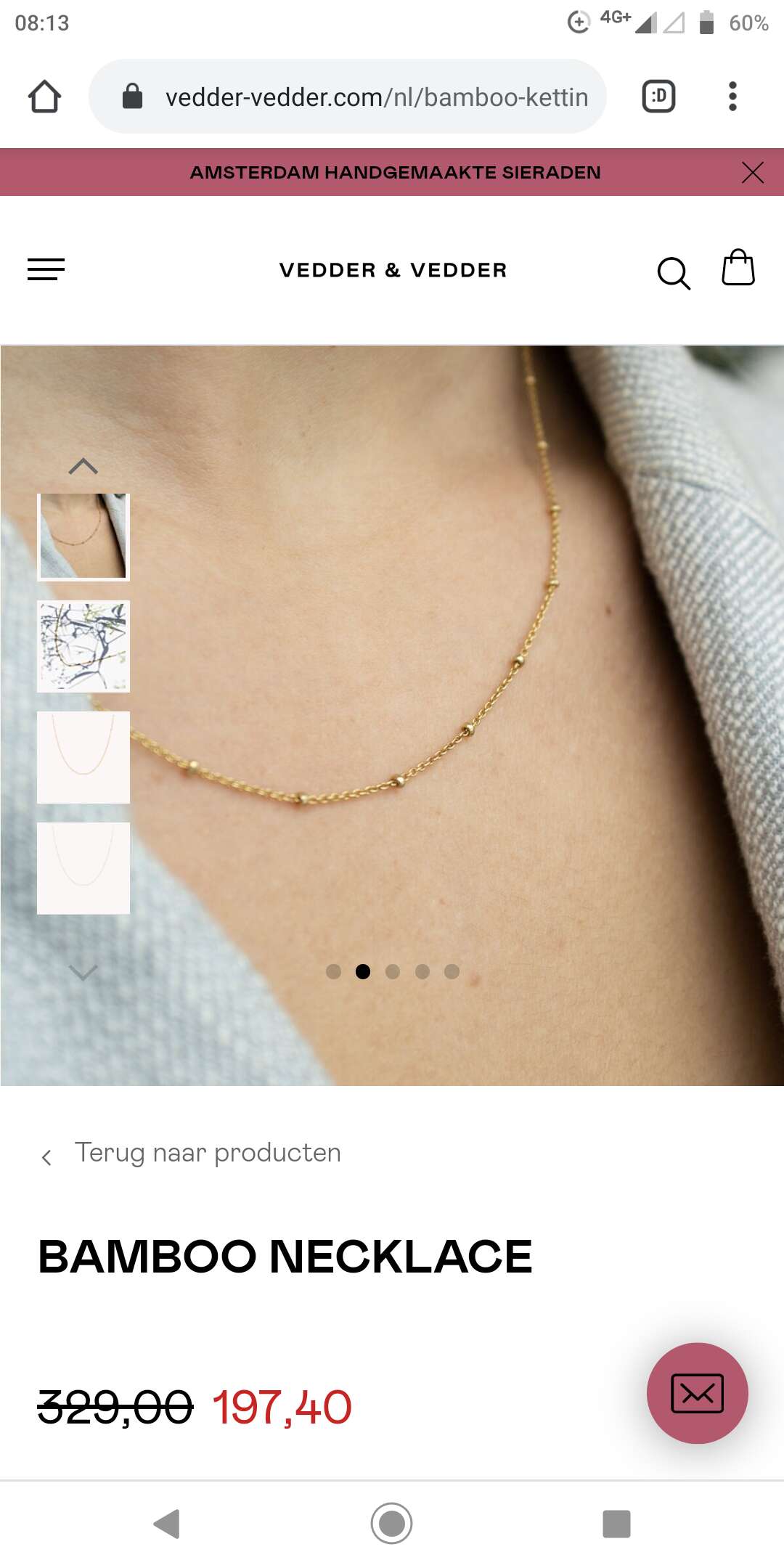Image resolution: width=784 pixels, height=1568 pixels.
Task: Open the floating envelope contact button
Action: coord(697,1393)
